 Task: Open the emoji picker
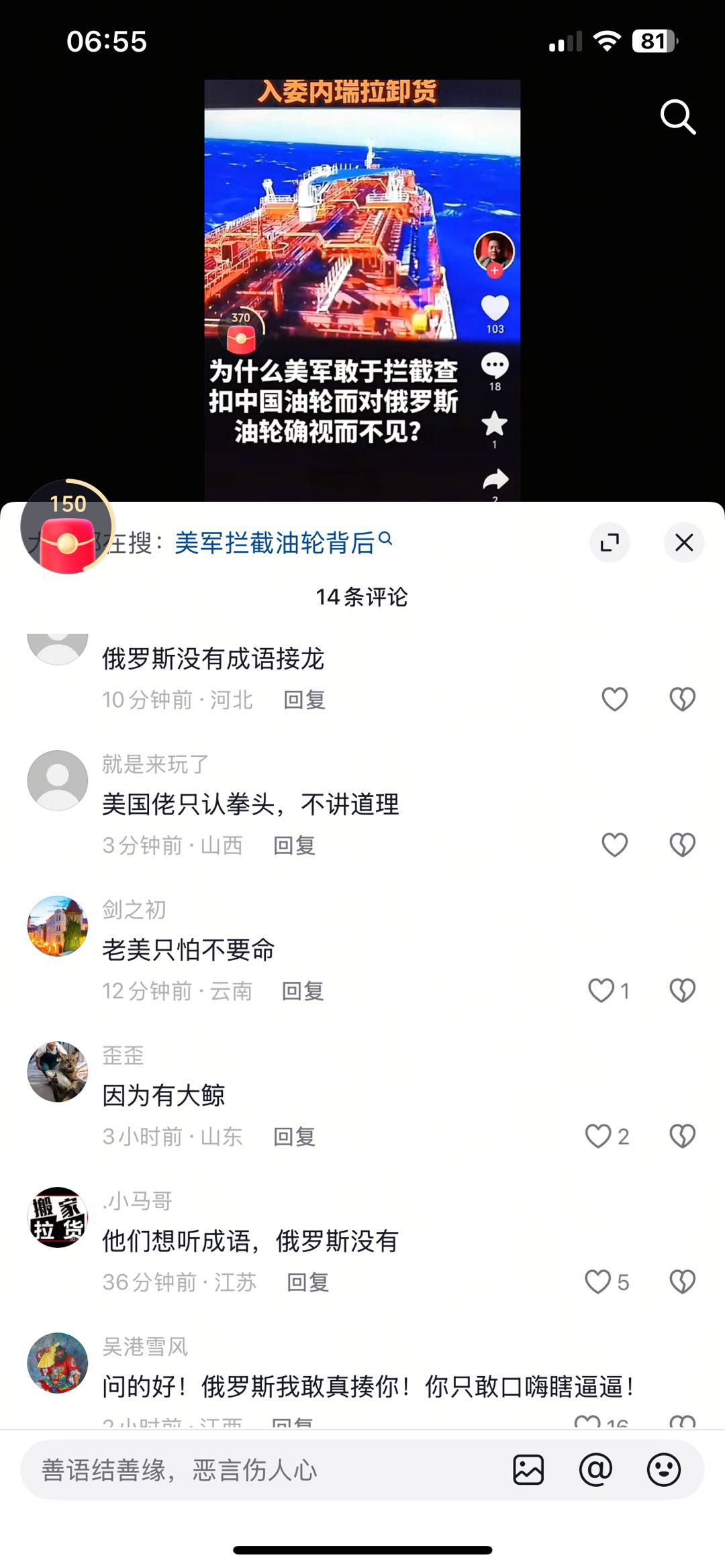[663, 1470]
